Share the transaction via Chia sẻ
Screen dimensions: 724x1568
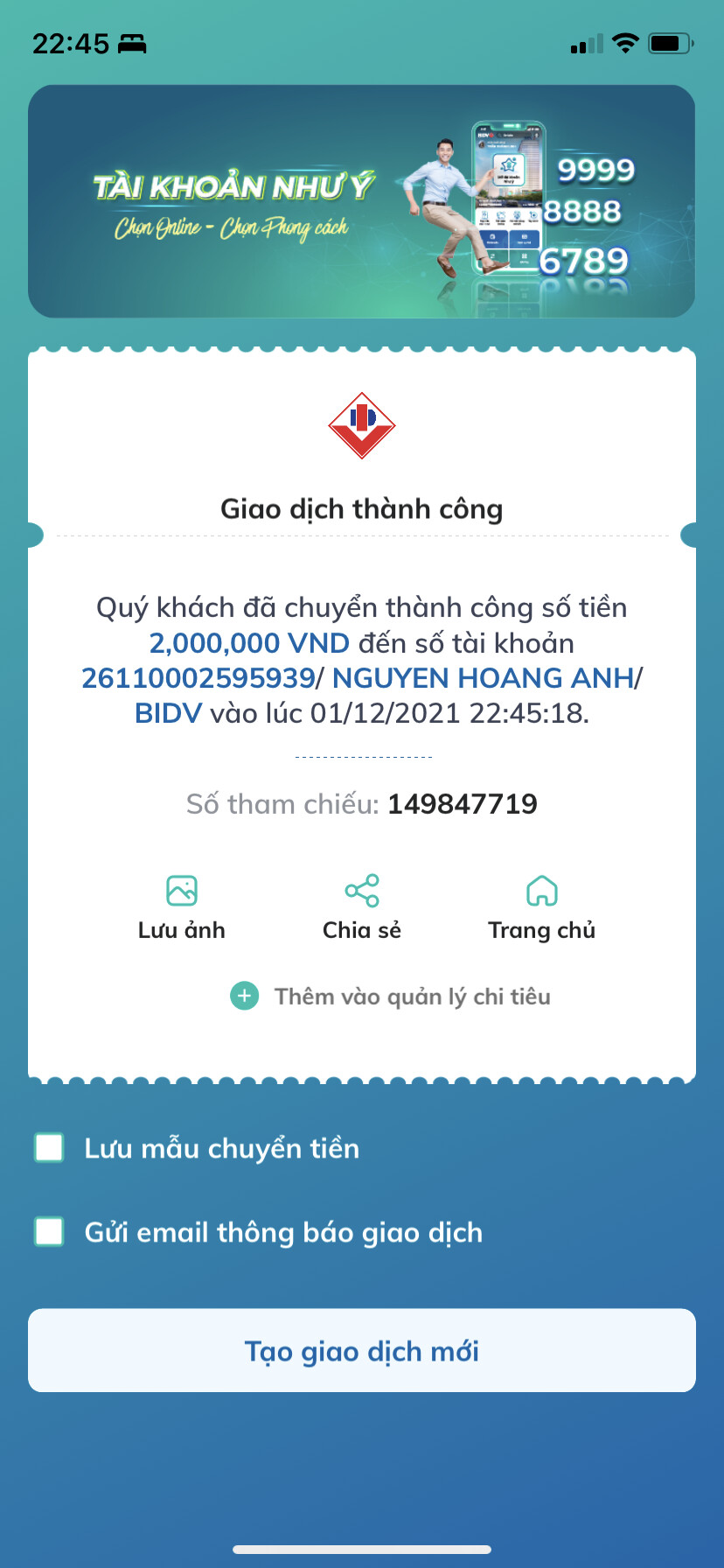pos(361,906)
